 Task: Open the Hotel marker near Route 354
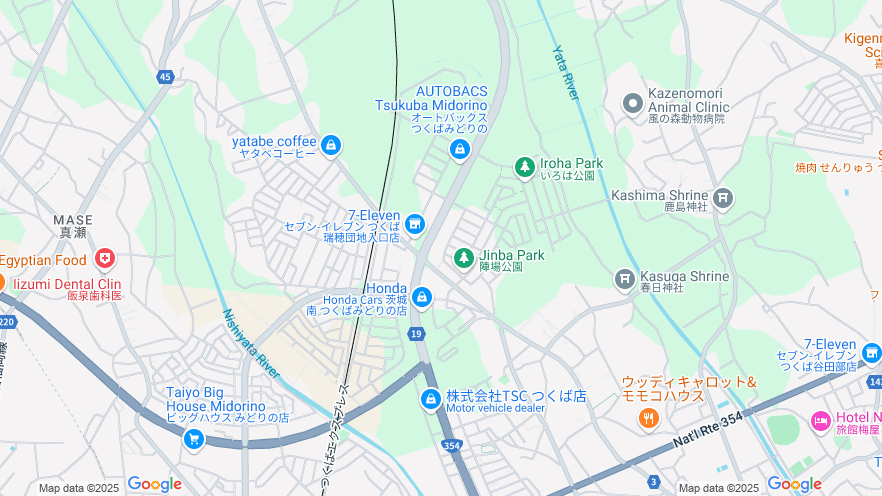[x=820, y=421]
